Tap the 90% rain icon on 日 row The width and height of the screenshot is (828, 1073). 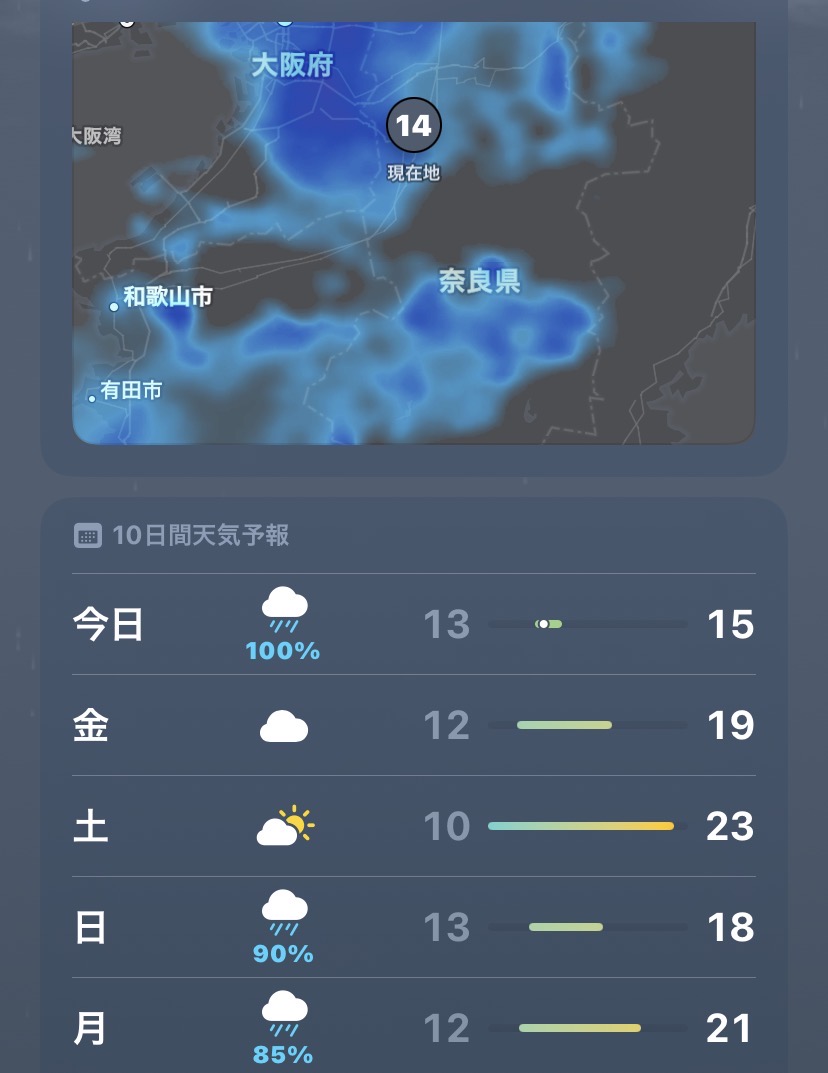[283, 910]
